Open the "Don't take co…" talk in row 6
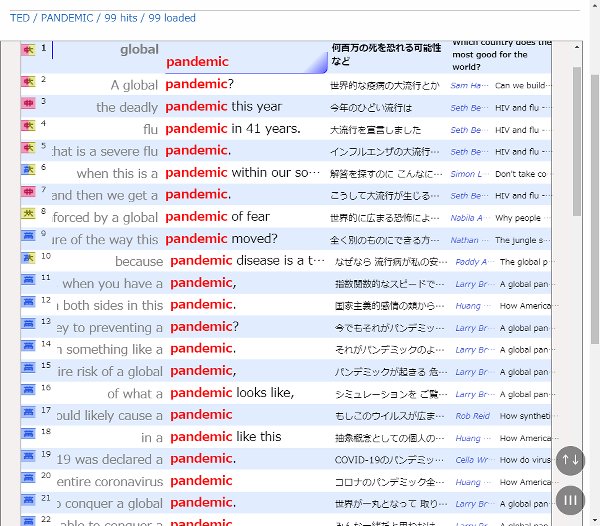This screenshot has height=526, width=600. [x=523, y=174]
